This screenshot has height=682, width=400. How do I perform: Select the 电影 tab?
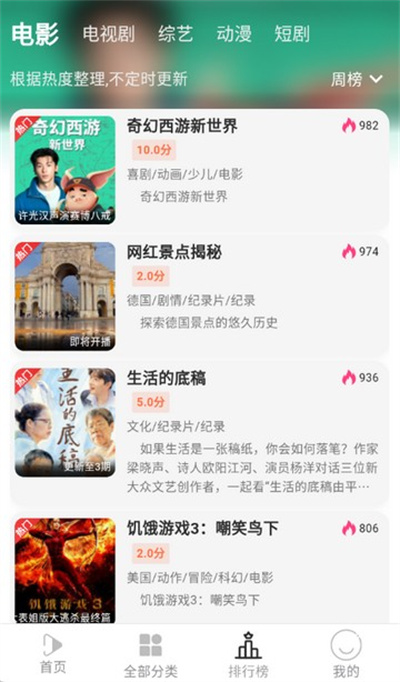[x=35, y=34]
